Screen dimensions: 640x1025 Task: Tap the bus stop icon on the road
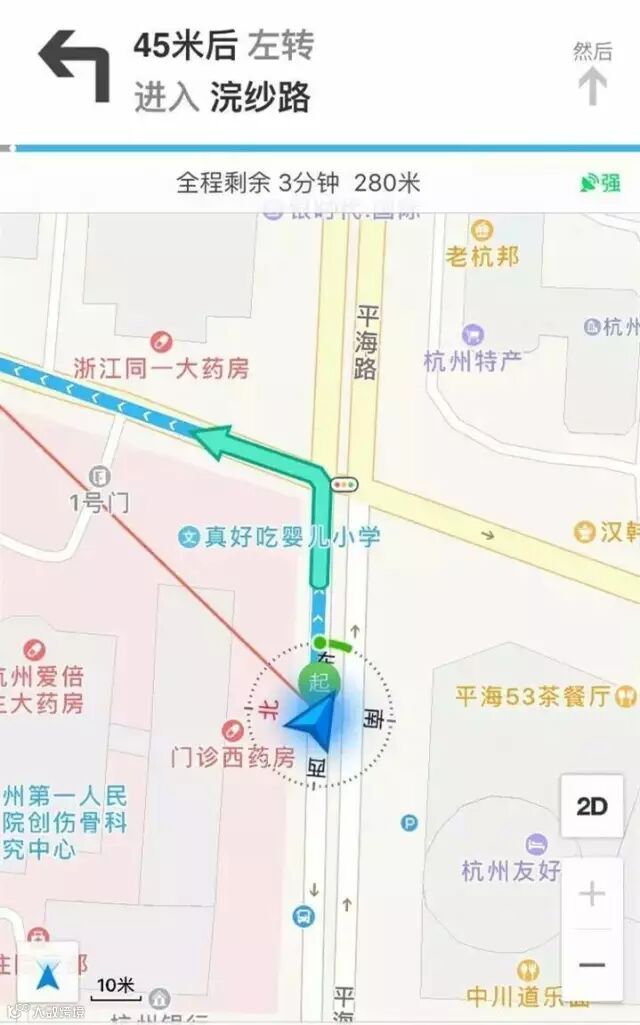[x=303, y=916]
